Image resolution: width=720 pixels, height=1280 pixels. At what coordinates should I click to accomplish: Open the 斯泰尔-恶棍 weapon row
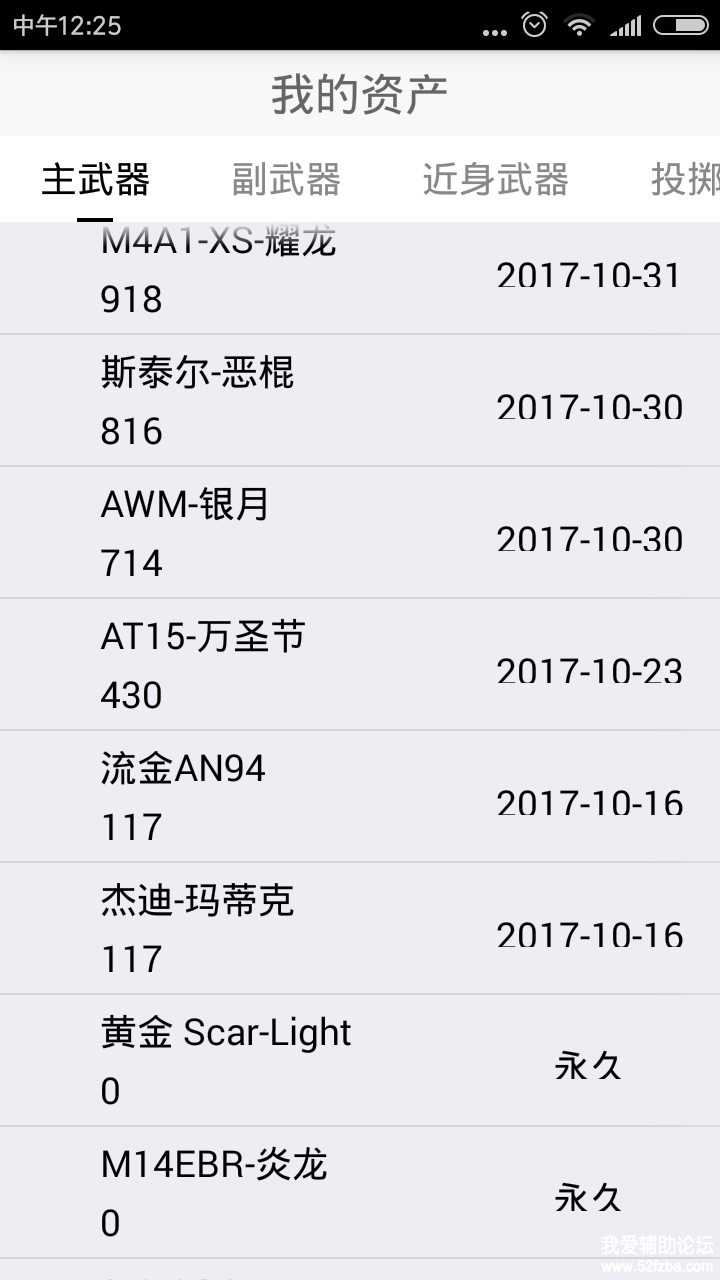pyautogui.click(x=360, y=401)
